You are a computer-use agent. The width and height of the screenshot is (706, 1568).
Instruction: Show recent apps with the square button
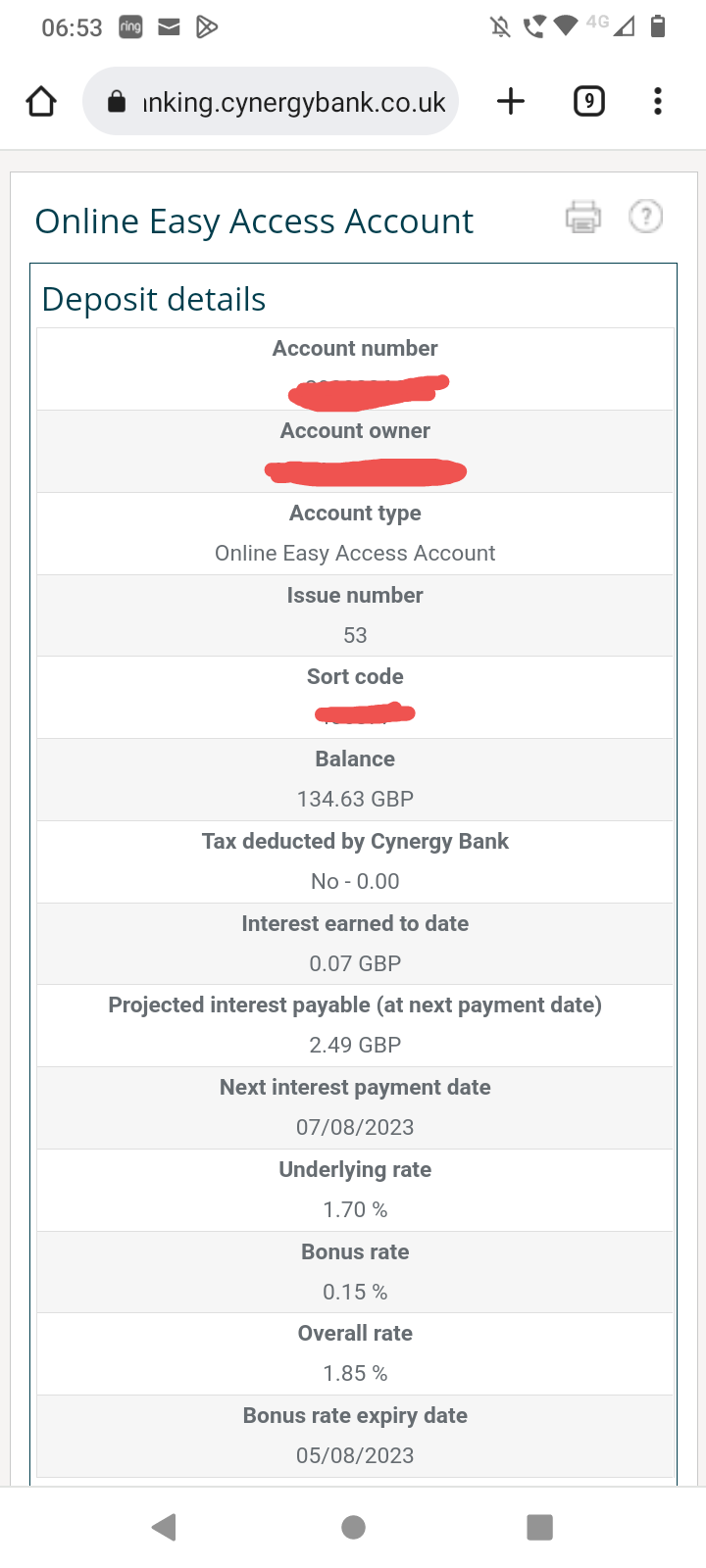click(539, 1527)
